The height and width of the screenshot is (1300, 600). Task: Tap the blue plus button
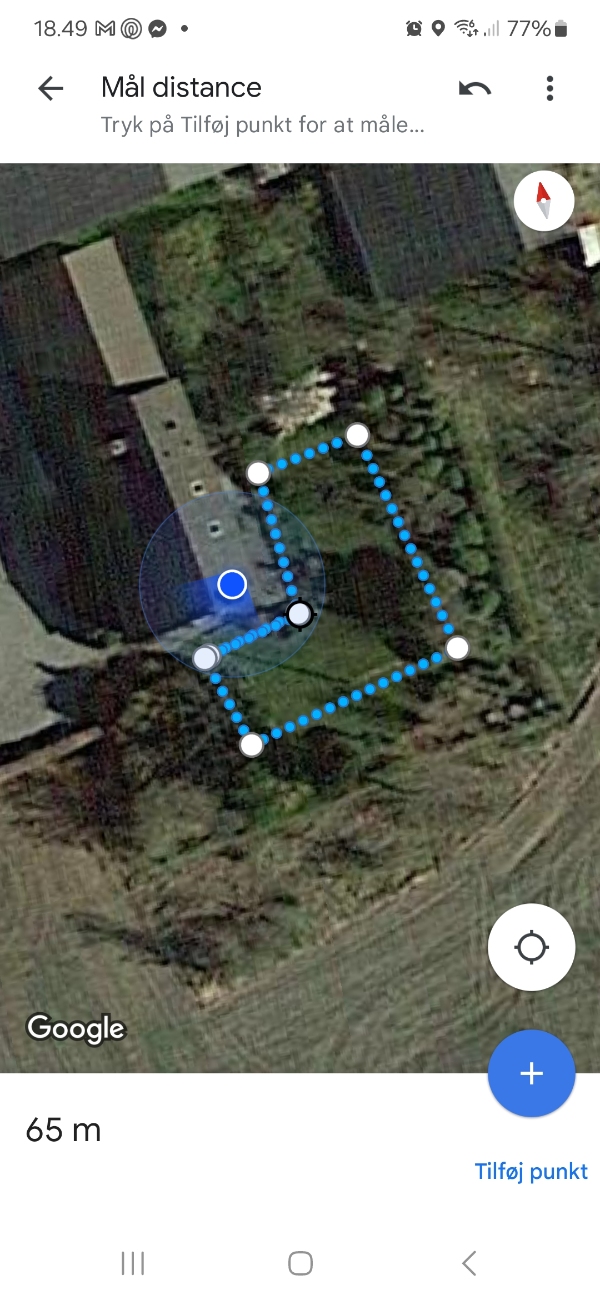tap(531, 1074)
